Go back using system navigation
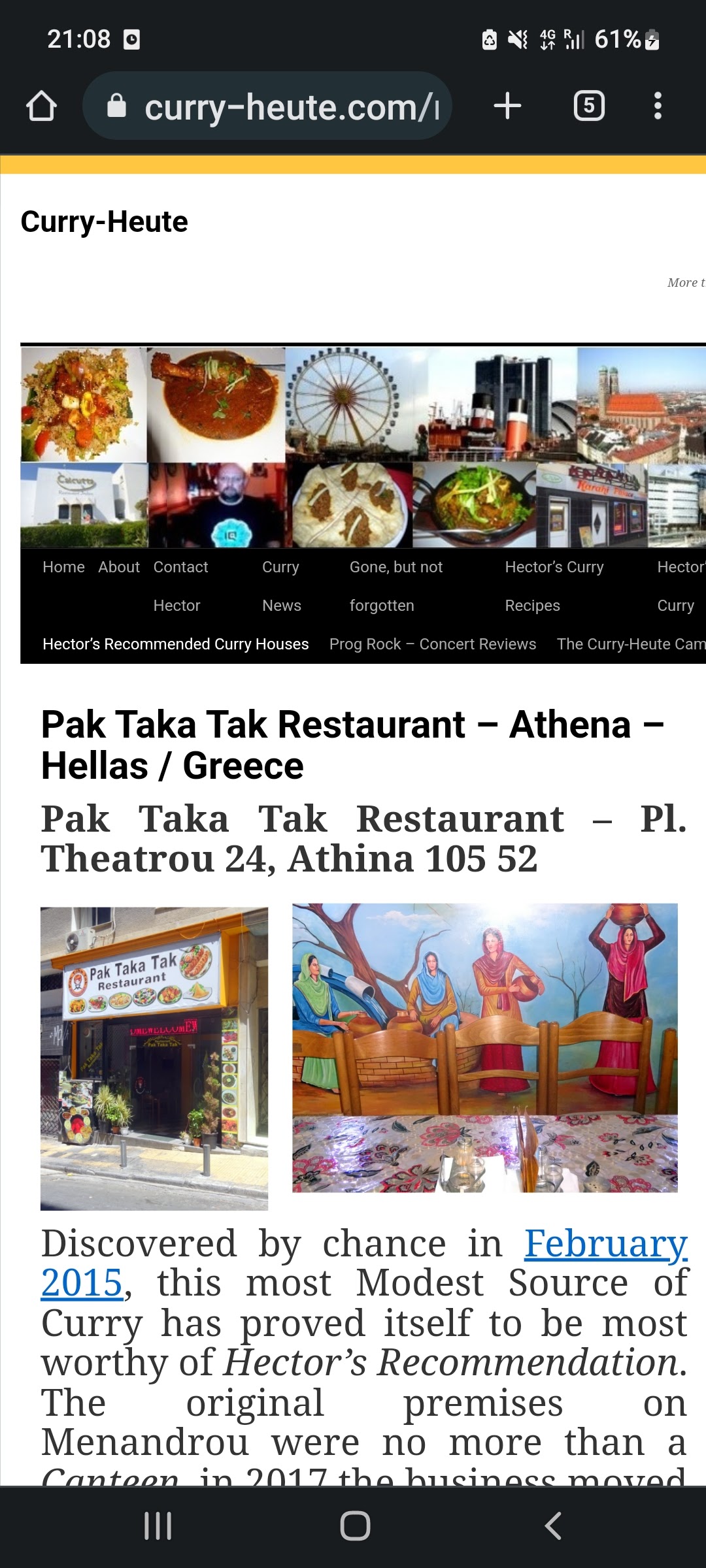Image resolution: width=706 pixels, height=1568 pixels. 552,1526
